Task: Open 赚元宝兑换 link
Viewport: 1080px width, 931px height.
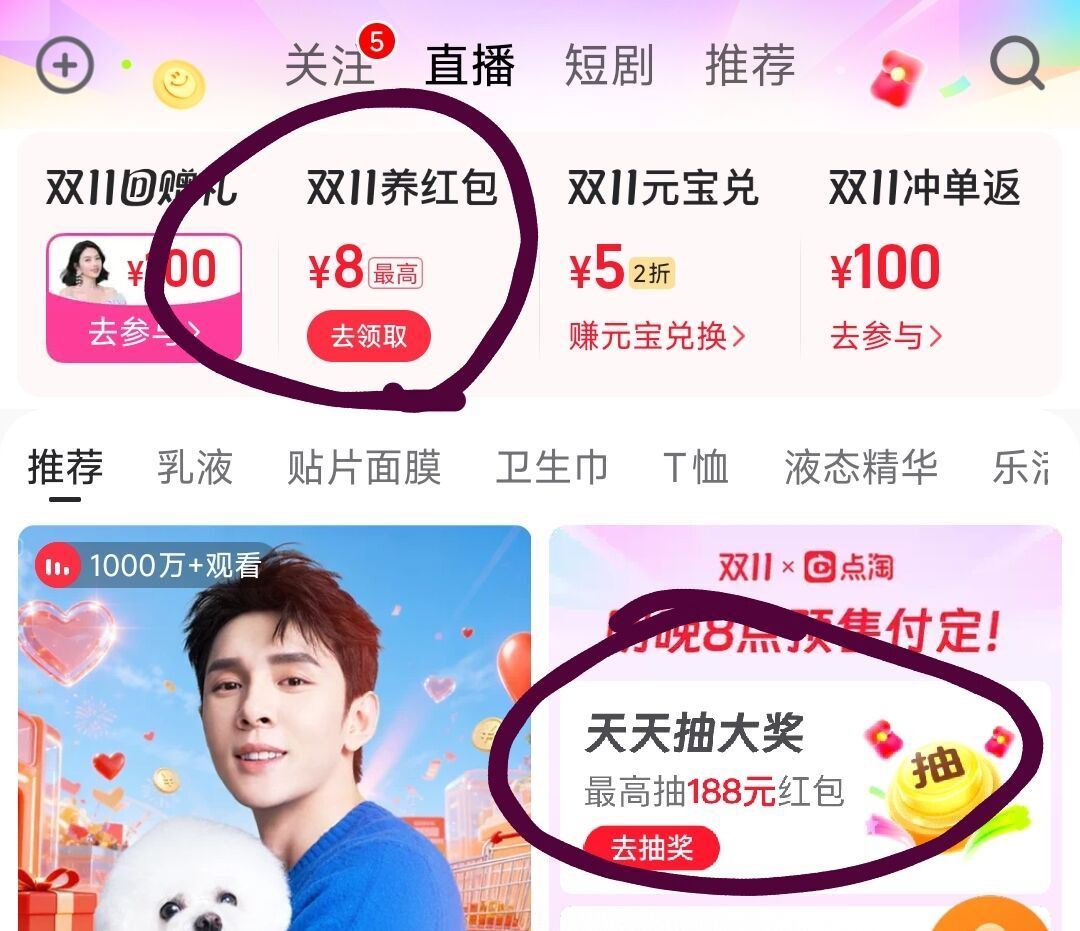Action: pyautogui.click(x=657, y=336)
